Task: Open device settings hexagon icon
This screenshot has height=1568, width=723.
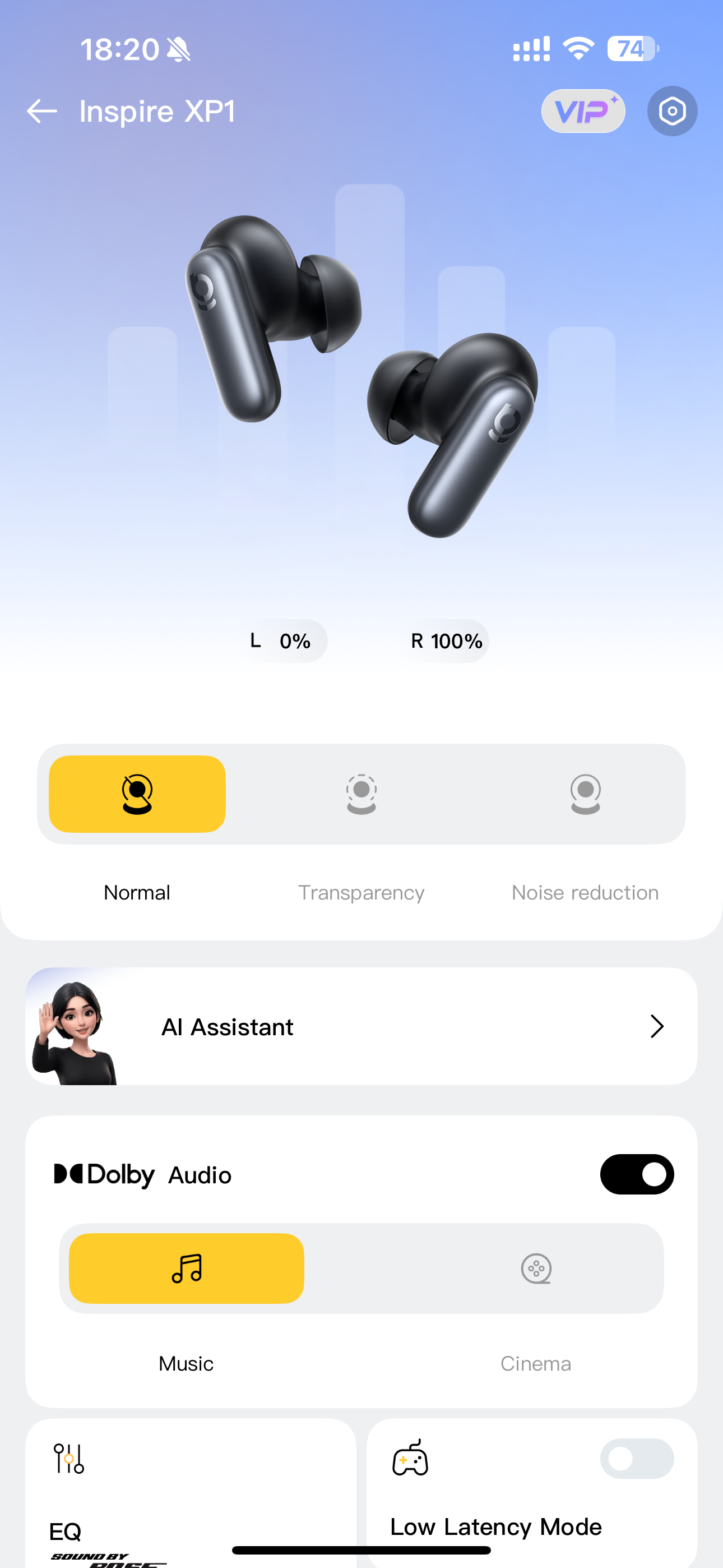Action: coord(672,112)
